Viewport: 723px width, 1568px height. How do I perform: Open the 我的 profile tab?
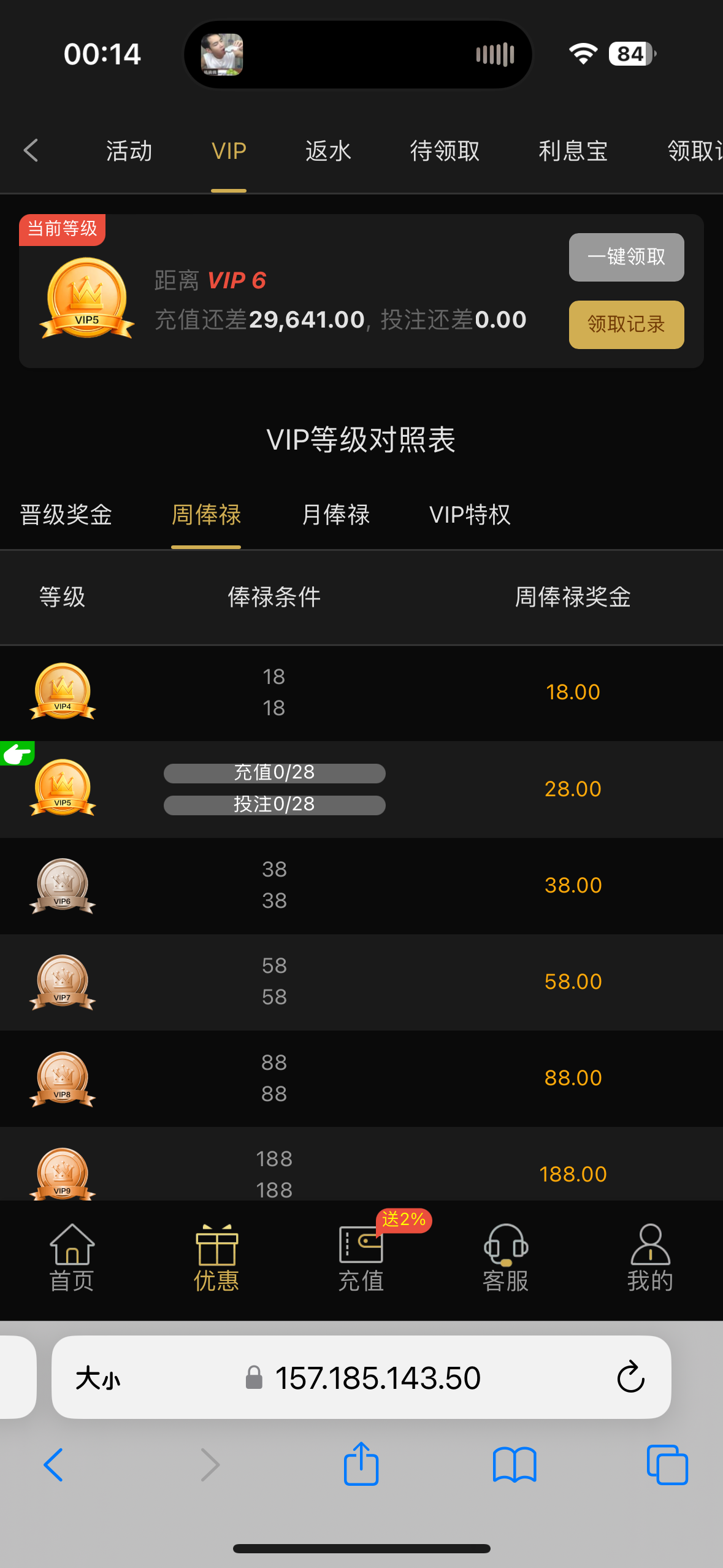650,1258
